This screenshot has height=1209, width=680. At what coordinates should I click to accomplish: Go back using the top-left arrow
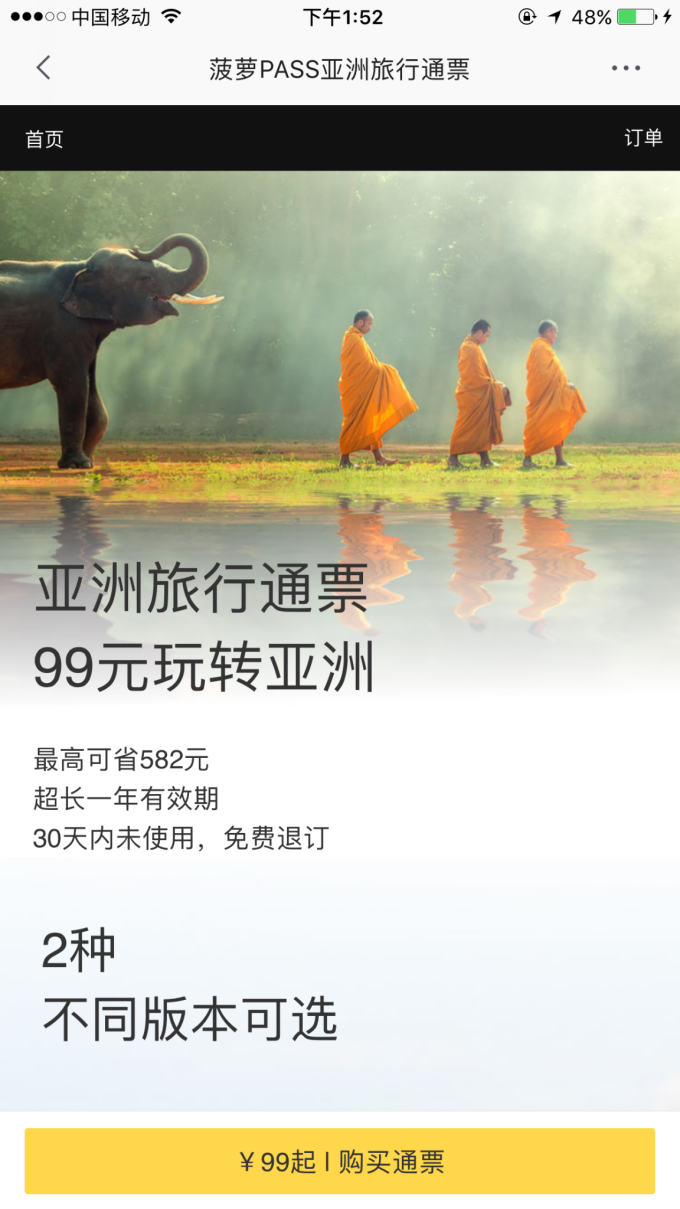[43, 68]
